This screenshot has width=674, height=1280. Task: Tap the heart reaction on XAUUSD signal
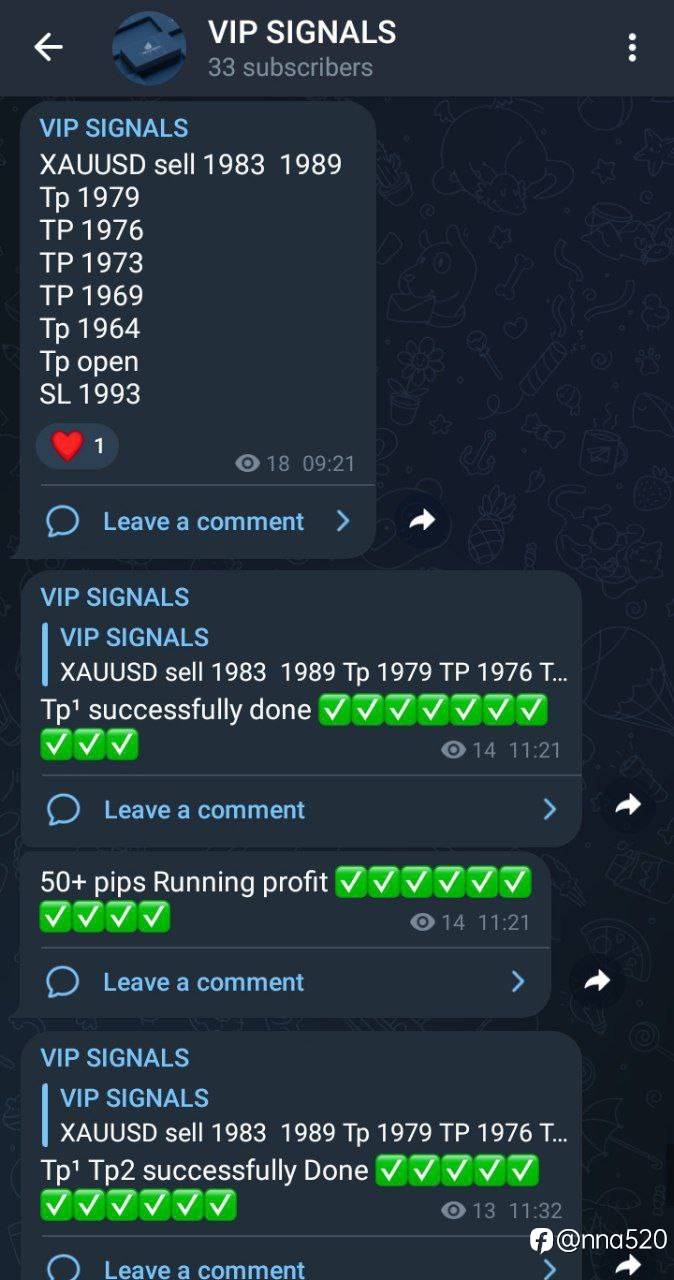(x=77, y=446)
